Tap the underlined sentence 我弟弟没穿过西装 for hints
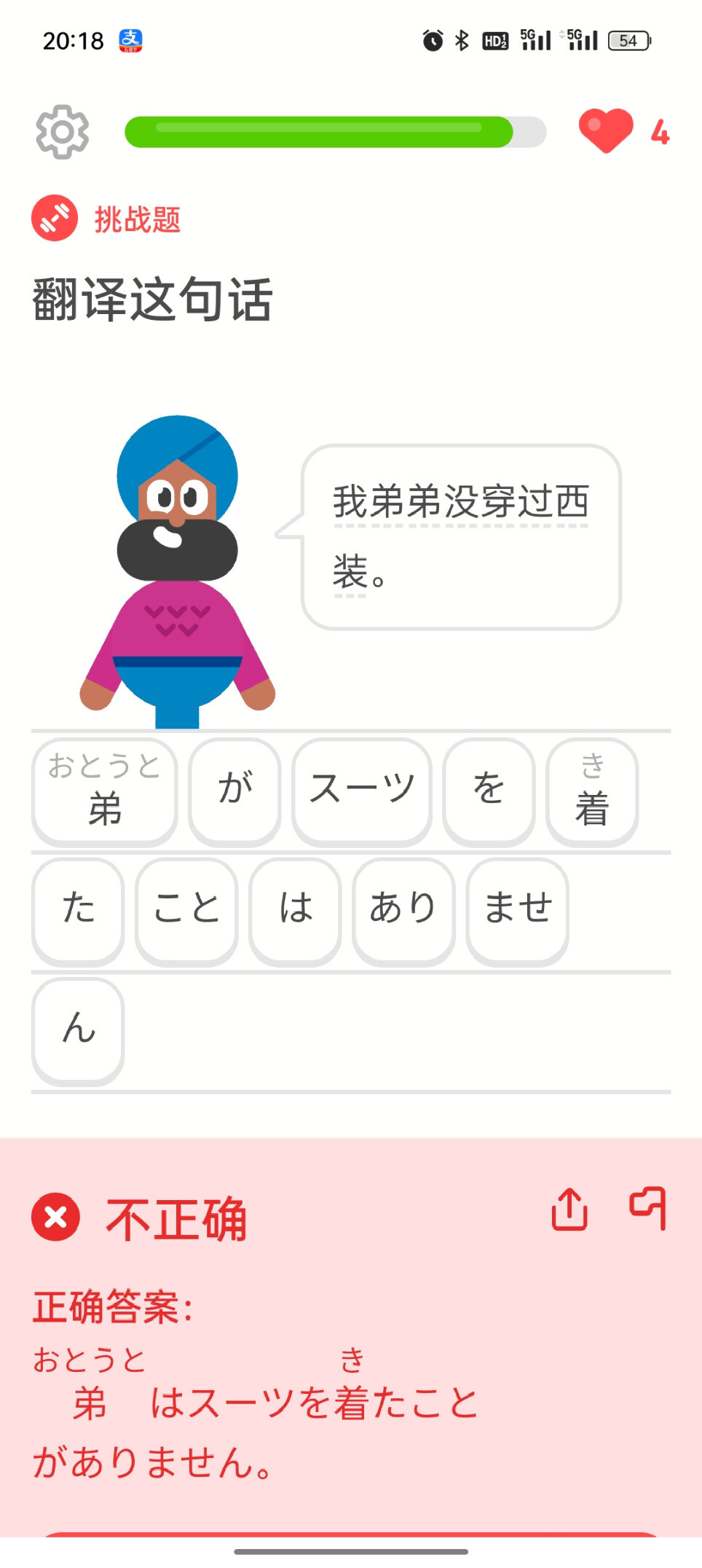 [460, 503]
